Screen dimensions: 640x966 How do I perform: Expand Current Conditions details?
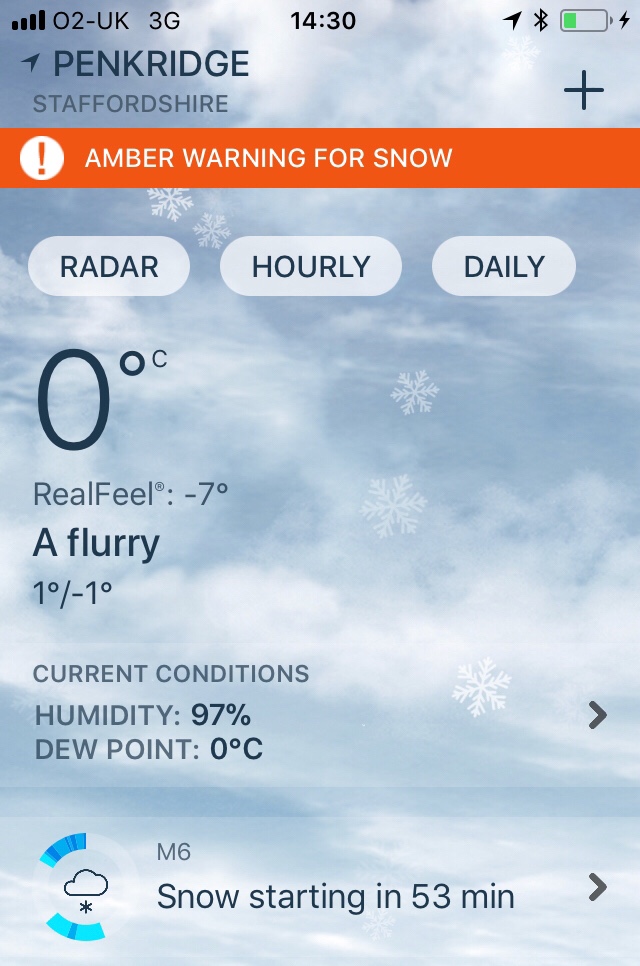pos(597,715)
